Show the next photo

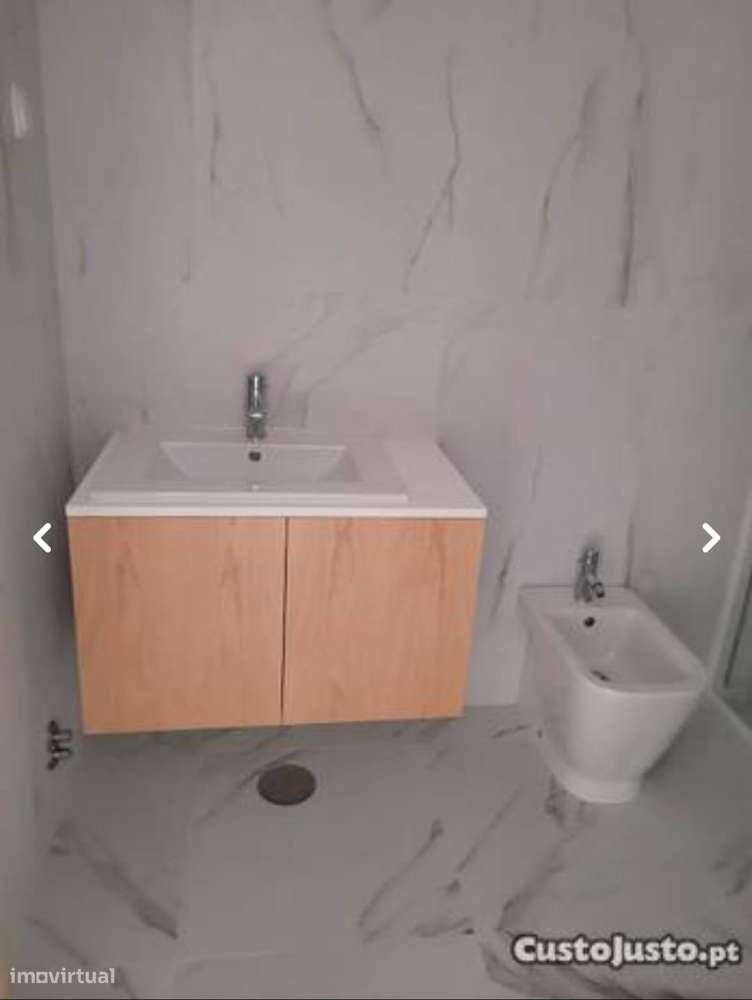(710, 538)
